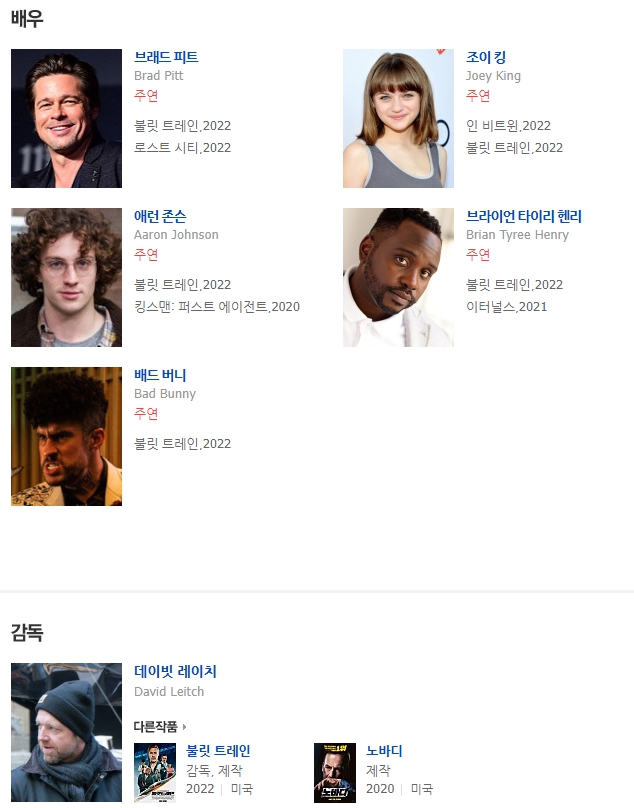Open the Bad Bunny name link
The image size is (634, 810).
[160, 375]
